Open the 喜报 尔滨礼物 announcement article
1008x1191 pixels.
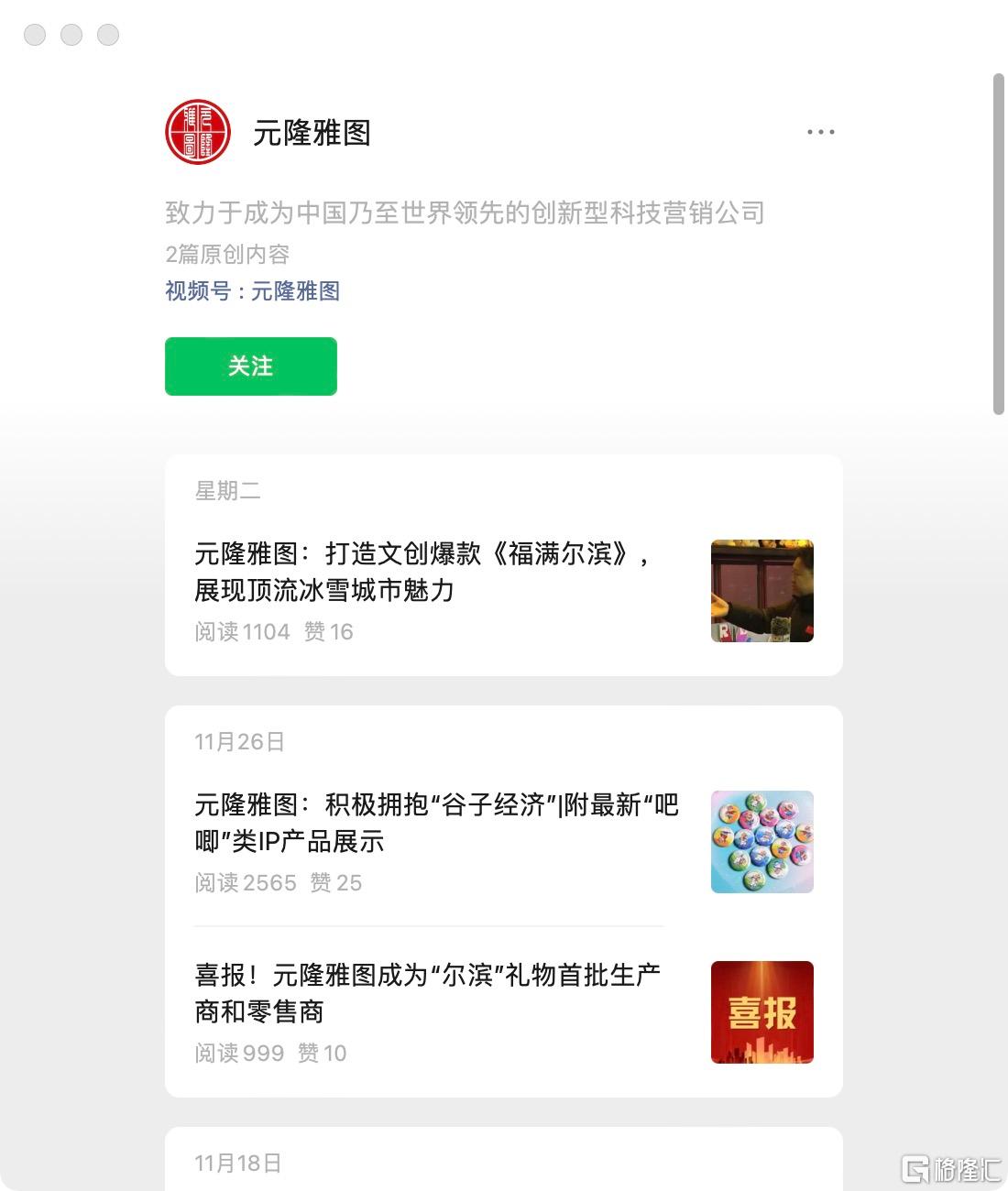click(x=426, y=993)
